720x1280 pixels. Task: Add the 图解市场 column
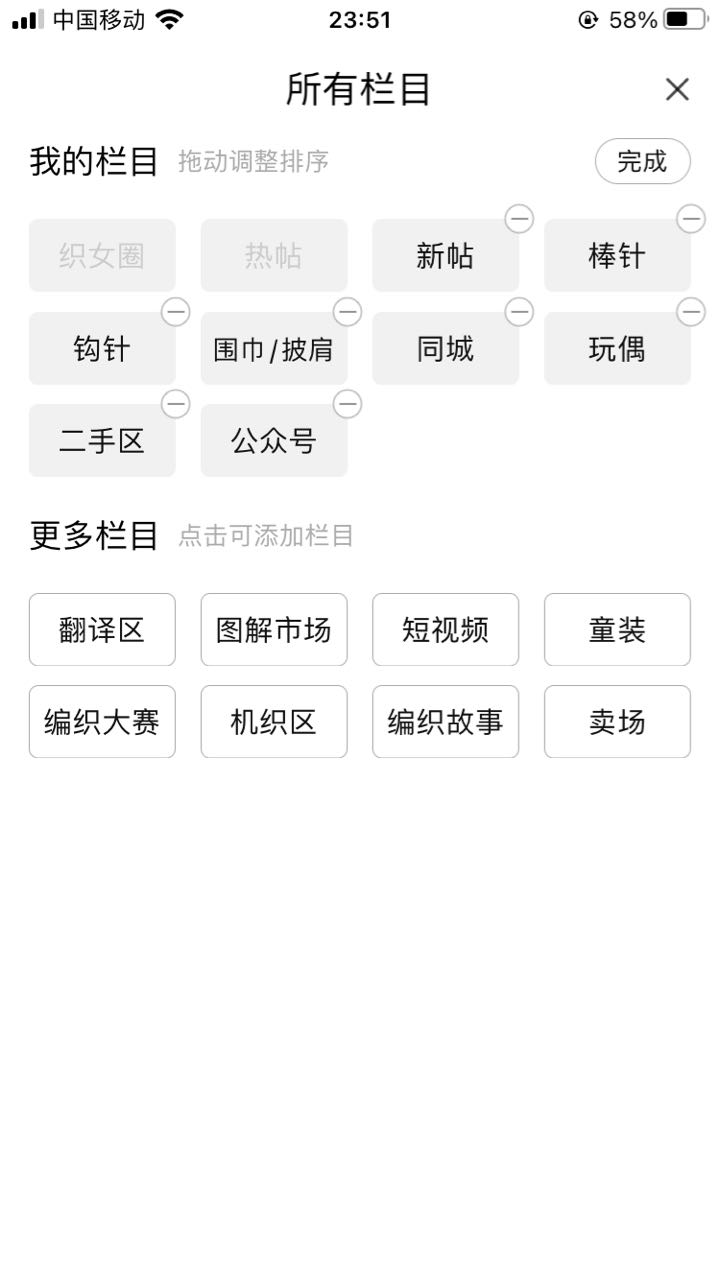(x=274, y=629)
